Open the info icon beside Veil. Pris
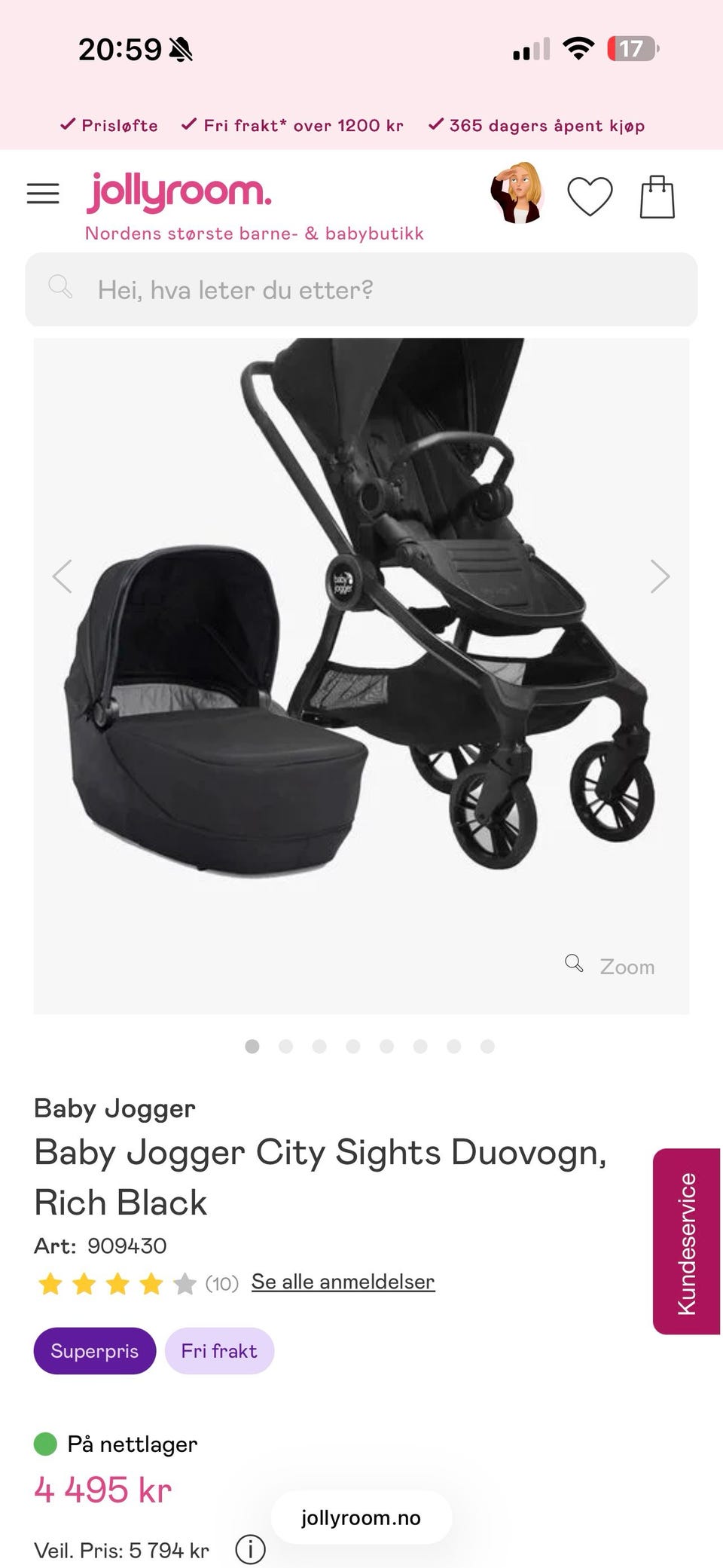Viewport: 723px width, 1568px height. [250, 1550]
